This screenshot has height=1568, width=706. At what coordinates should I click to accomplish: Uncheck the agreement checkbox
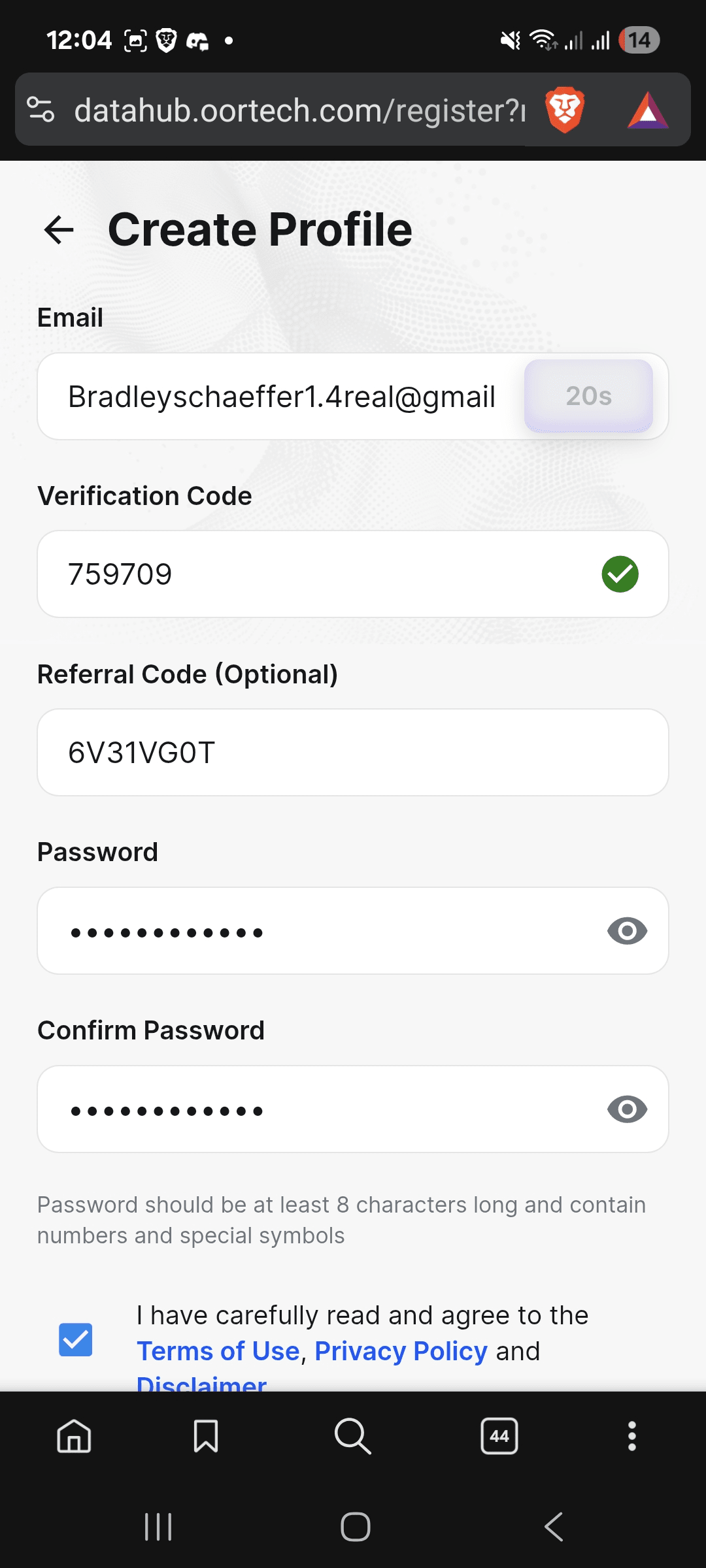[x=76, y=1339]
